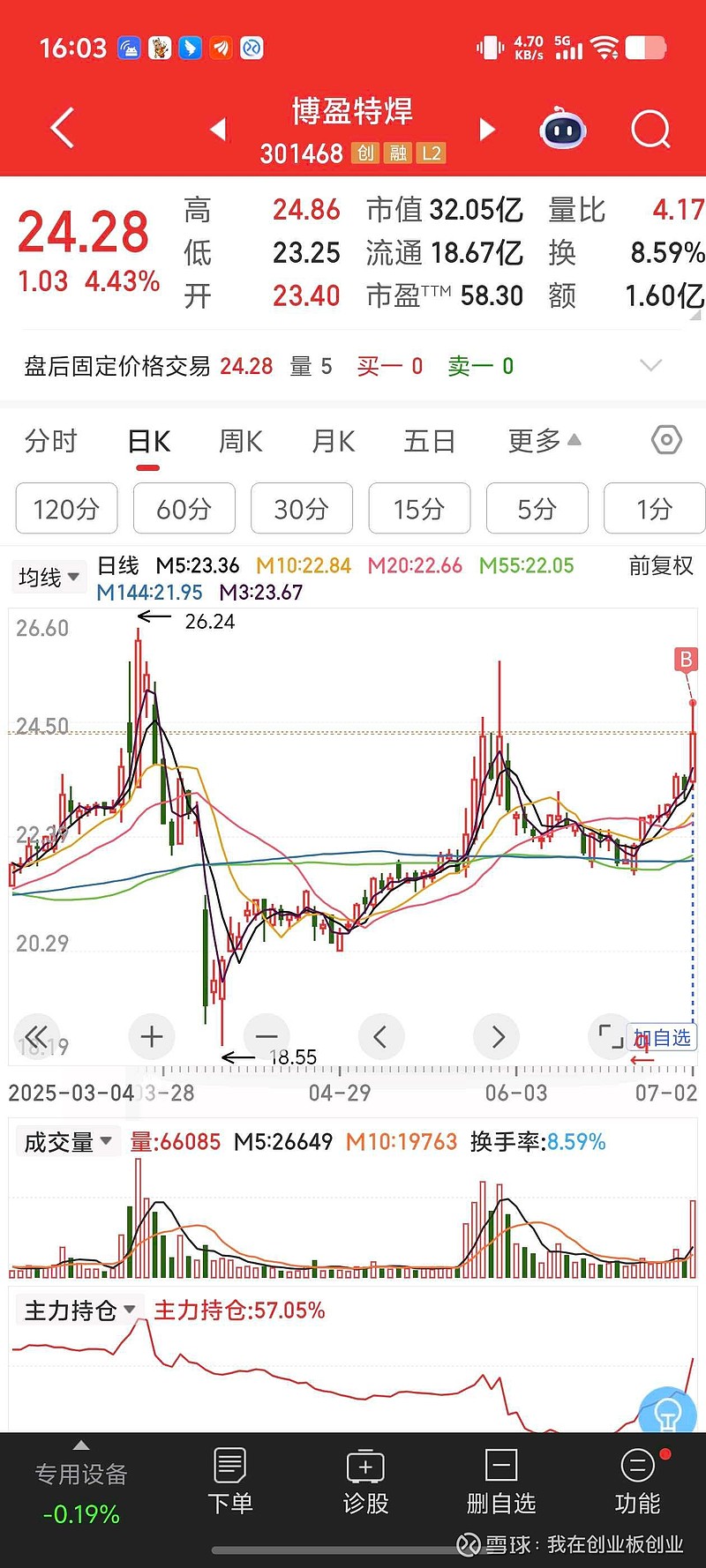Select the 60分 interval chip
This screenshot has width=706, height=1568.
pos(184,508)
